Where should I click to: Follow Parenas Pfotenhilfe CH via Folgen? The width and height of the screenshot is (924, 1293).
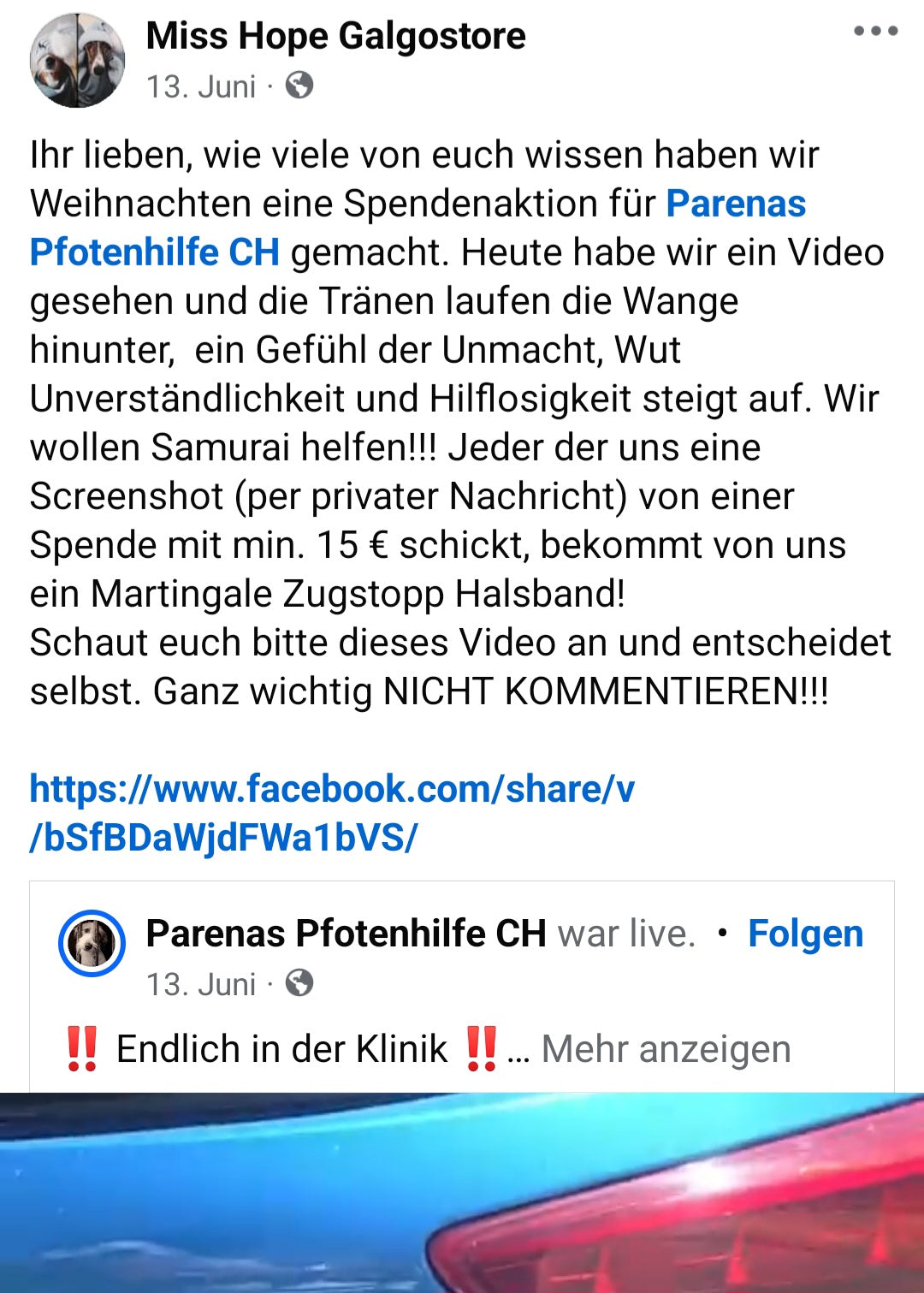(805, 934)
